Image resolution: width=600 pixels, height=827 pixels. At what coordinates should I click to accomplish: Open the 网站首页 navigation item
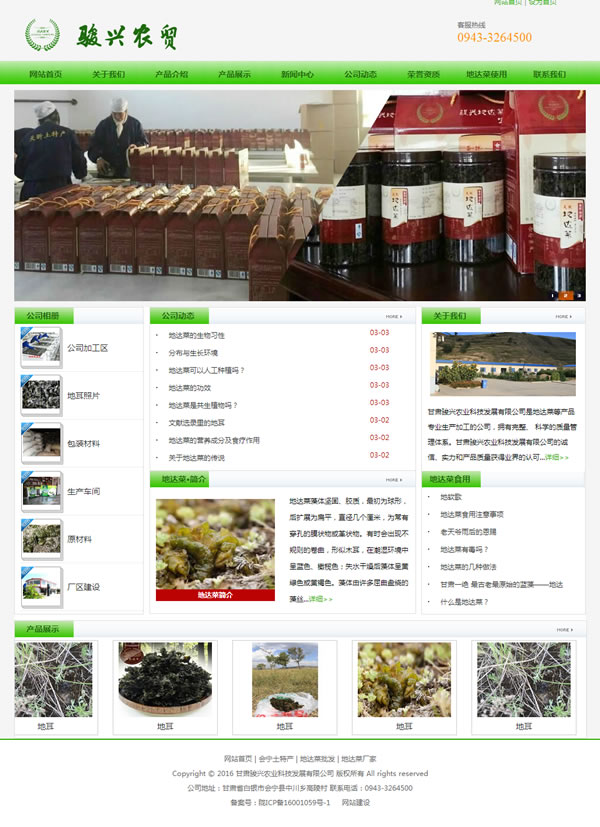click(x=46, y=74)
